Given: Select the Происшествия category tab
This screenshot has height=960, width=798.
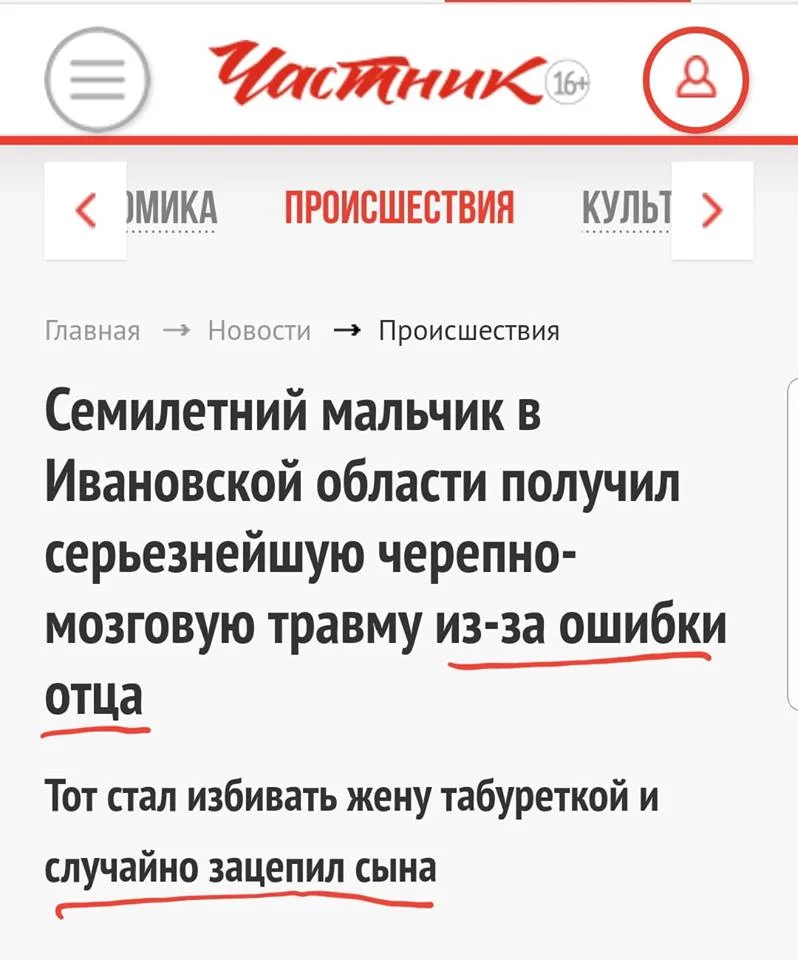Looking at the screenshot, I should [x=398, y=212].
